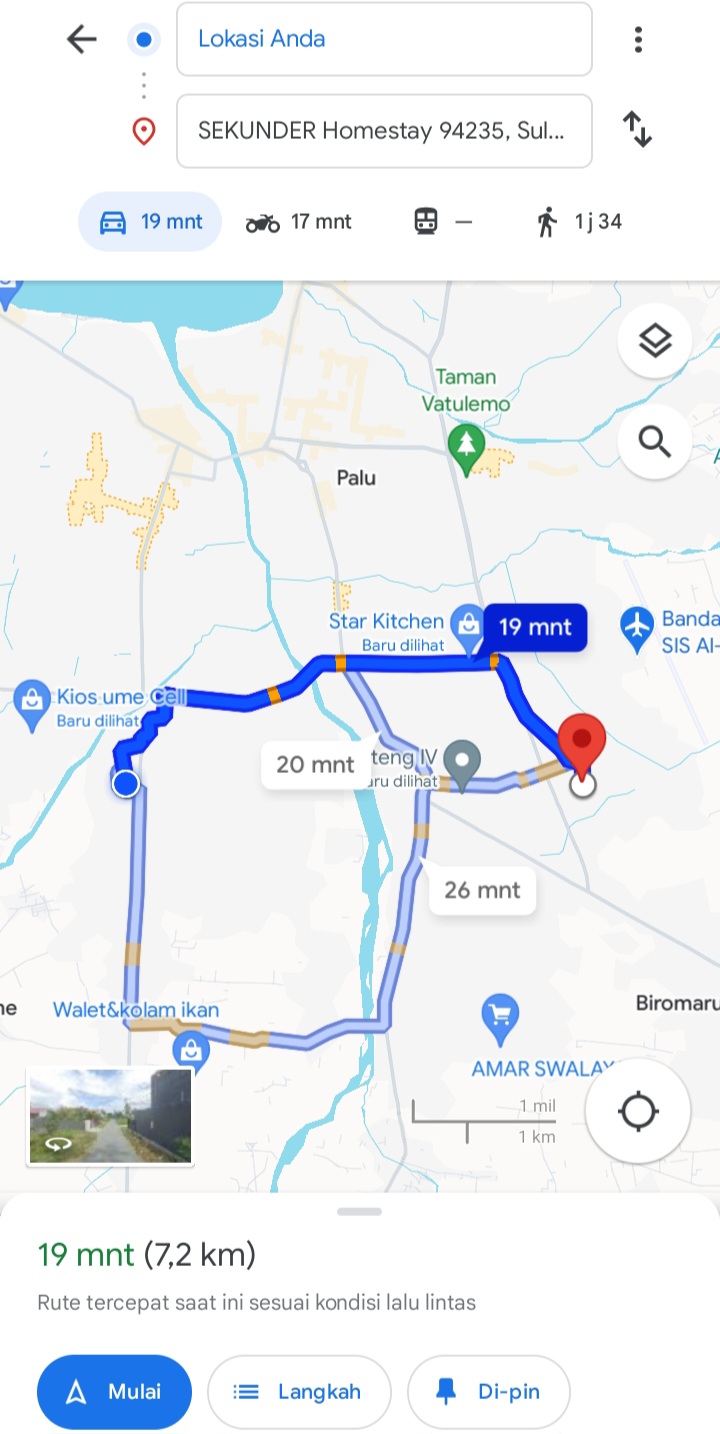The width and height of the screenshot is (720, 1434).
Task: Switch to motorcycle 17 mnt mode
Action: pos(298,221)
